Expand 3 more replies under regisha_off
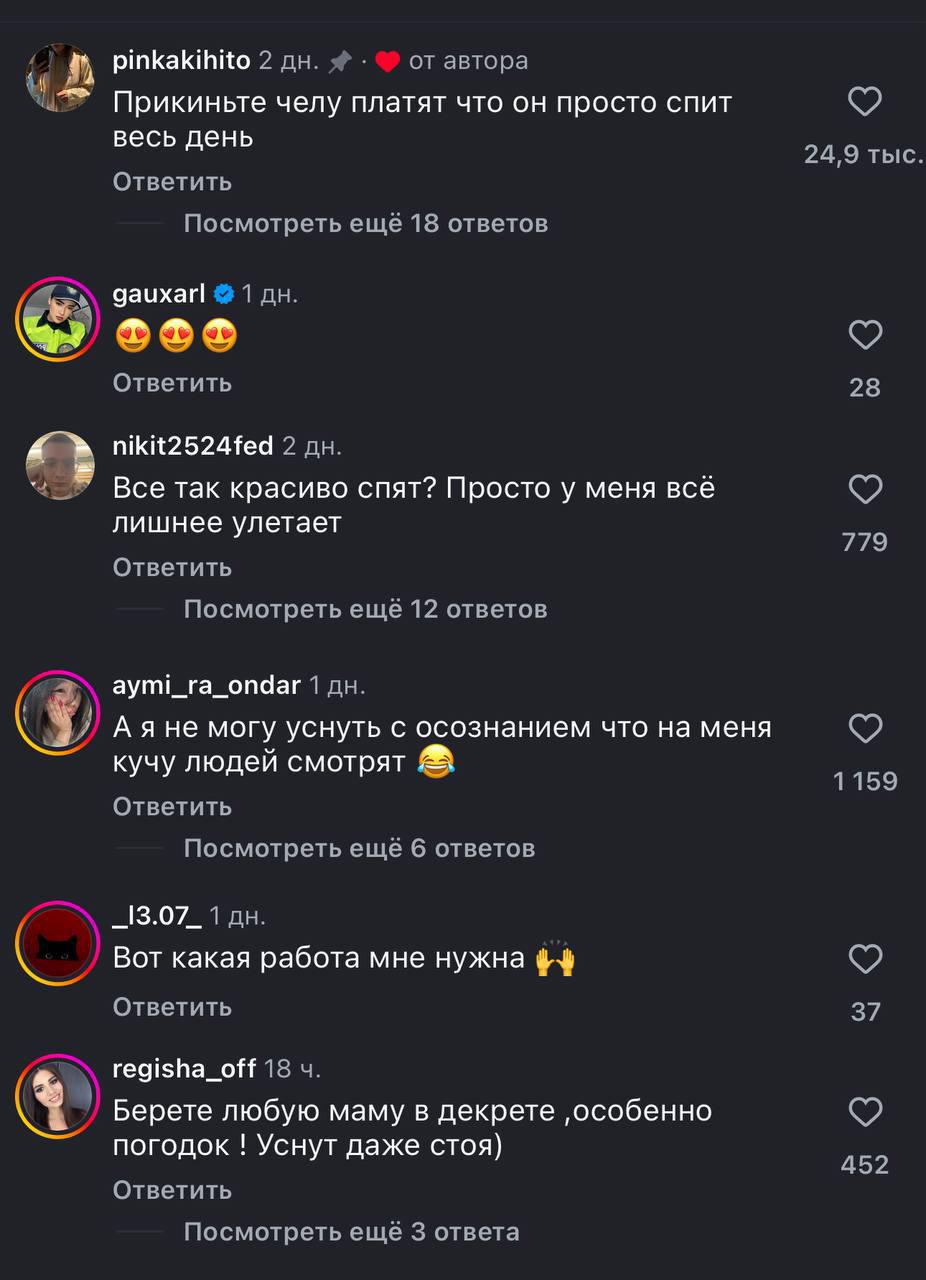926x1280 pixels. (351, 1232)
